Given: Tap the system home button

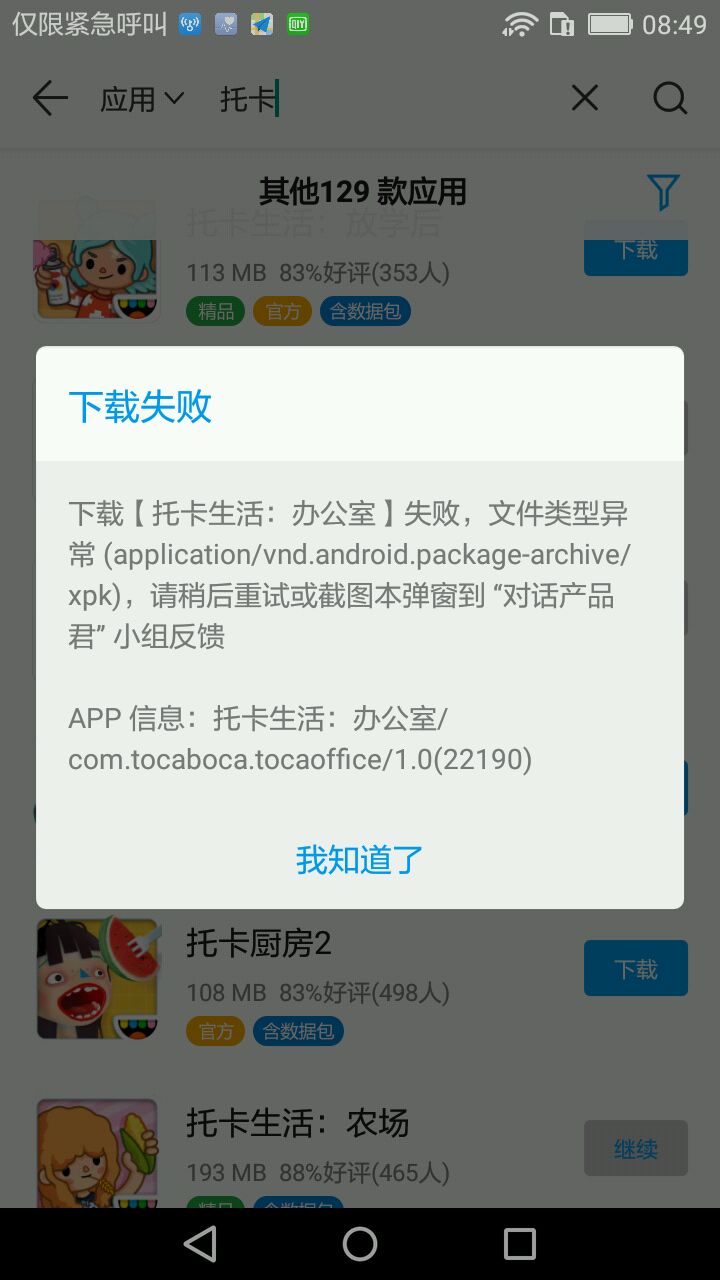Looking at the screenshot, I should (x=360, y=1244).
